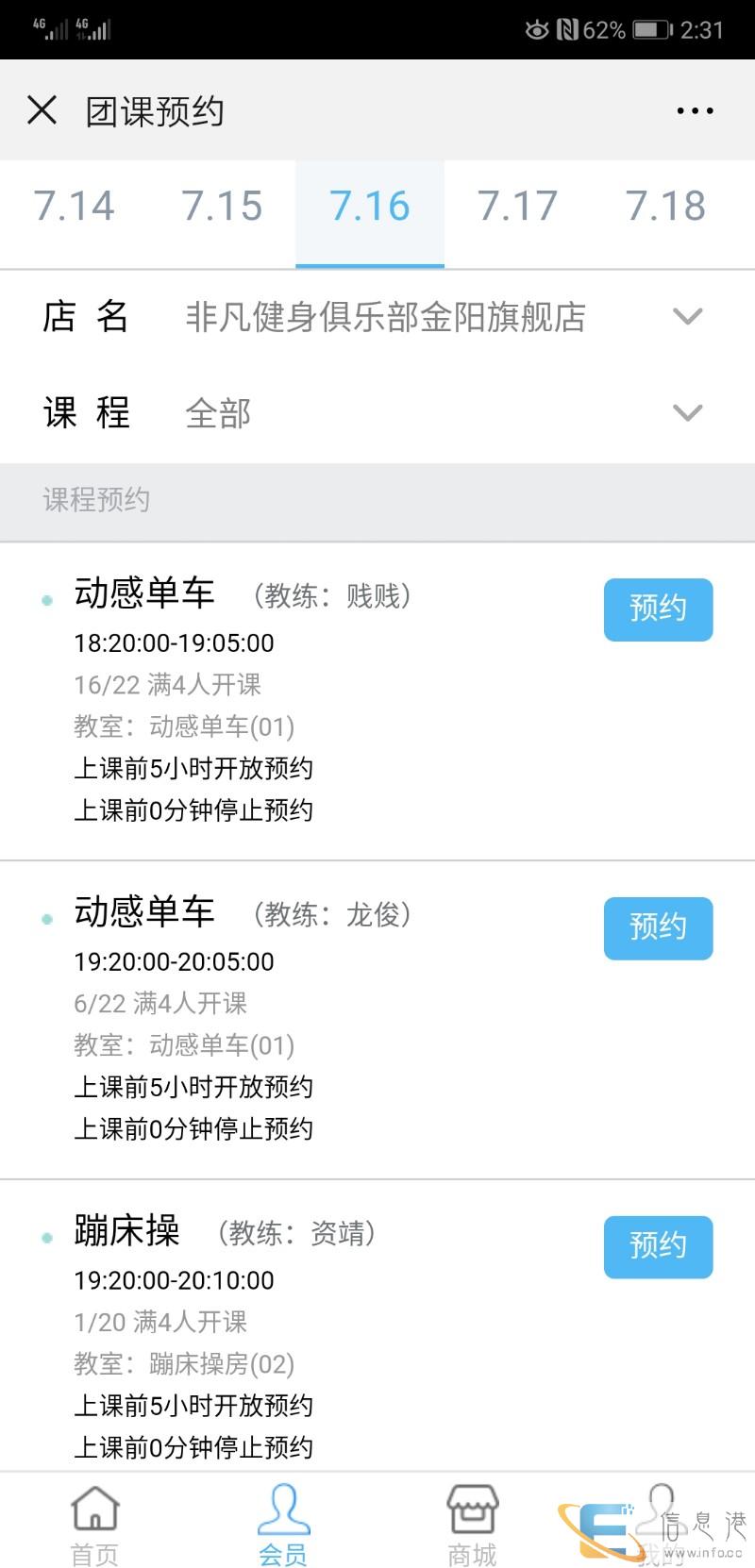The height and width of the screenshot is (1568, 755).
Task: Close the 团课预约 page
Action: click(42, 110)
